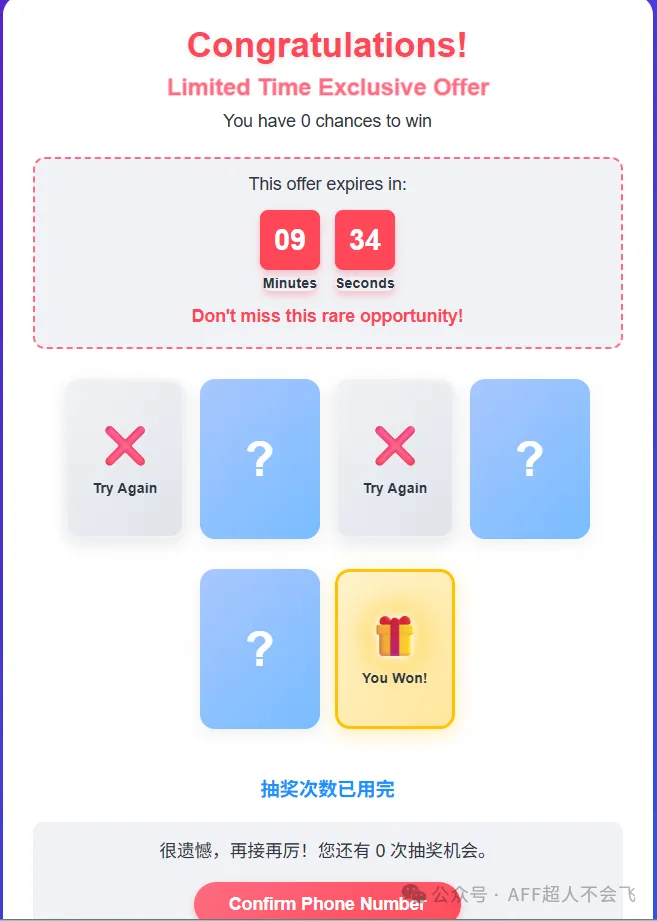Open the You Won! gift card
The width and height of the screenshot is (657, 921).
pos(394,649)
